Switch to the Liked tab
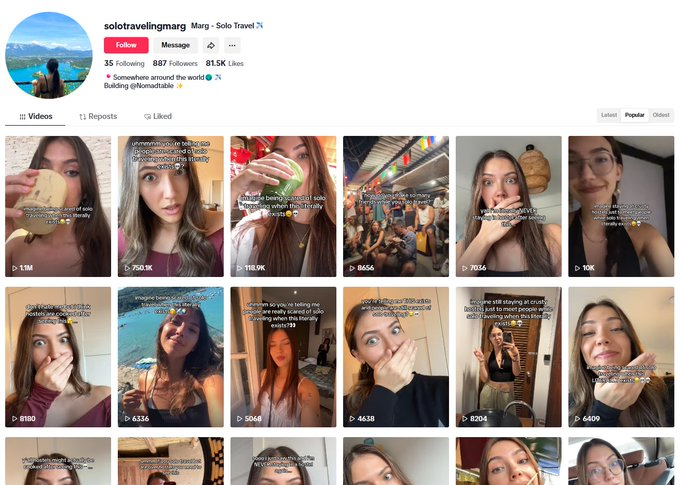 point(157,116)
